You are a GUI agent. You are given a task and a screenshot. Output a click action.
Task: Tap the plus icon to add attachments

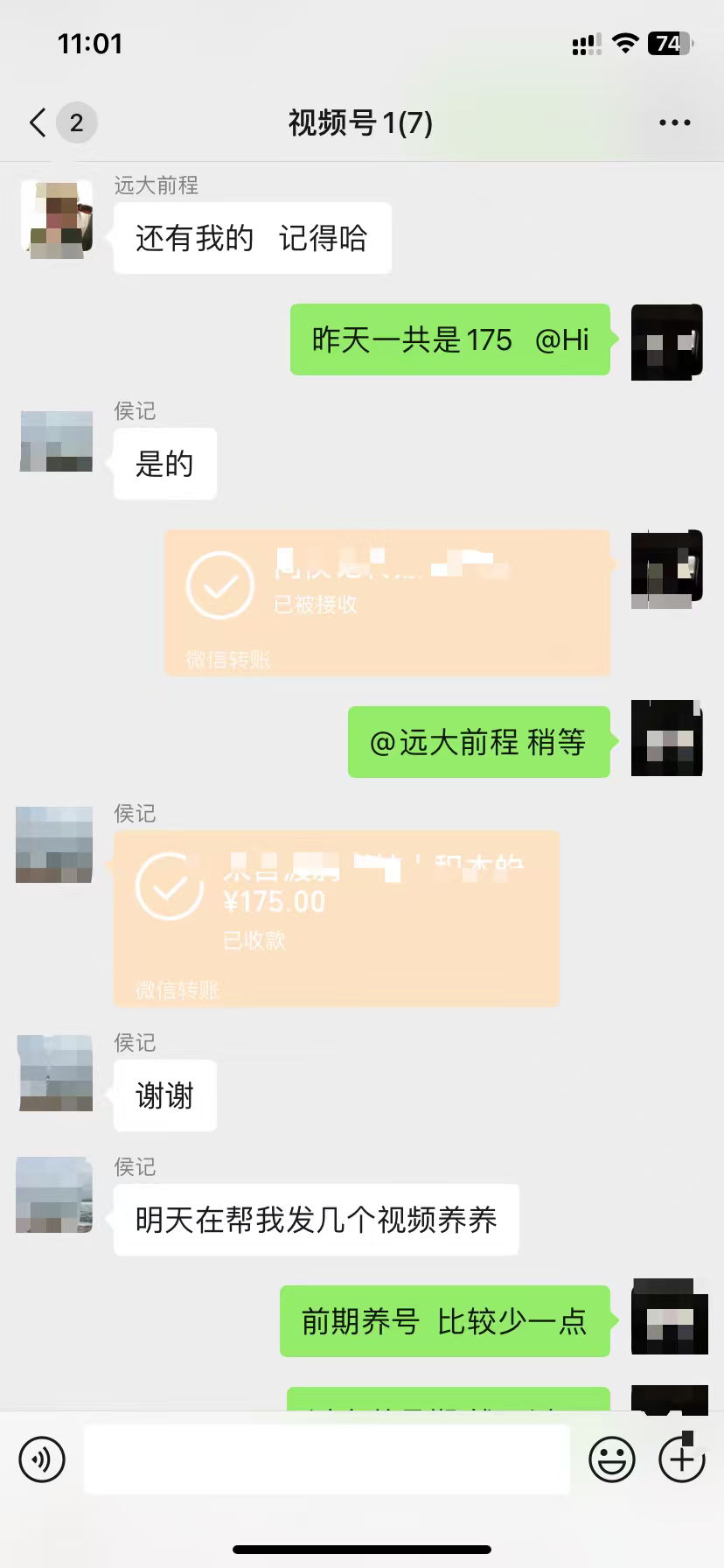[681, 1459]
